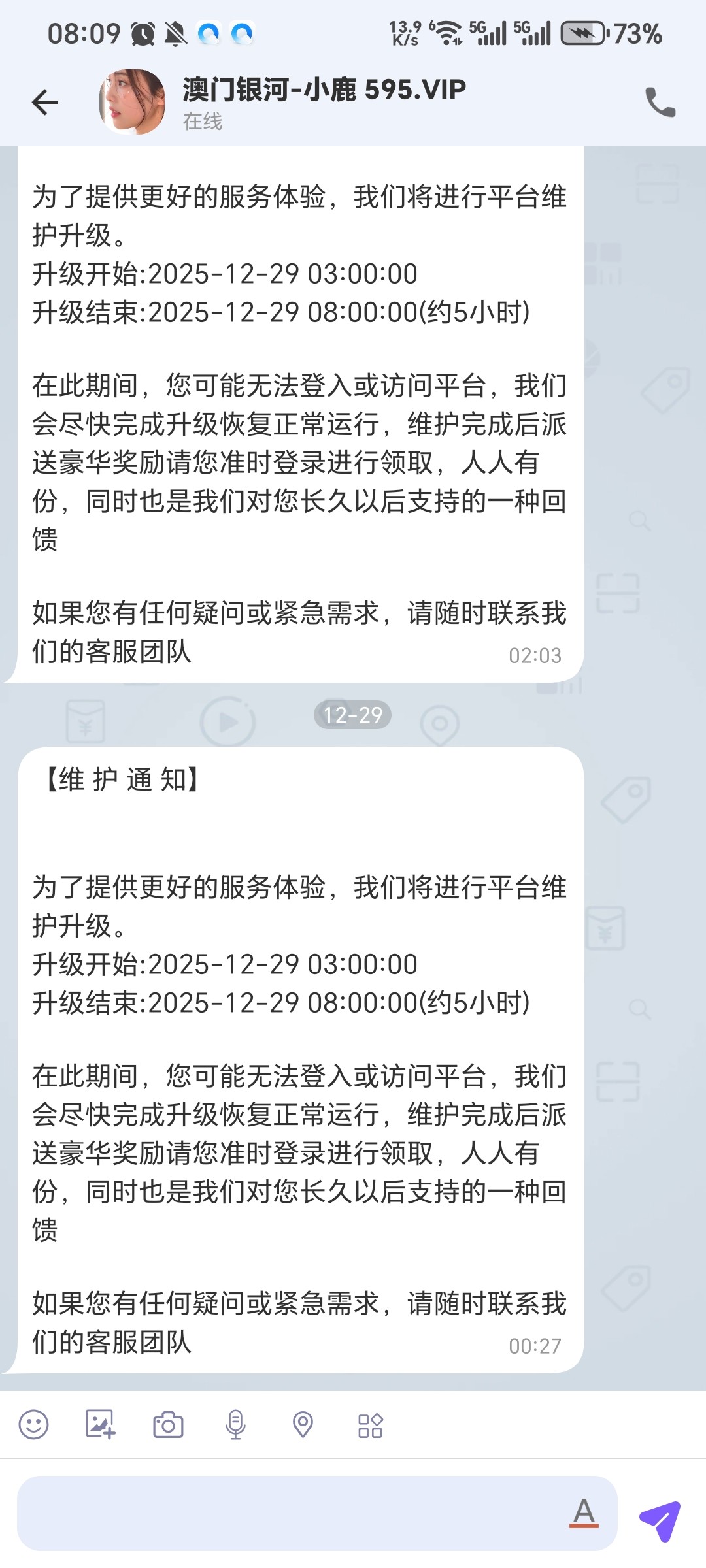Tap the contact name 澳门银河-小鹿 595.VIP
Image resolution: width=706 pixels, height=1568 pixels.
tap(322, 90)
